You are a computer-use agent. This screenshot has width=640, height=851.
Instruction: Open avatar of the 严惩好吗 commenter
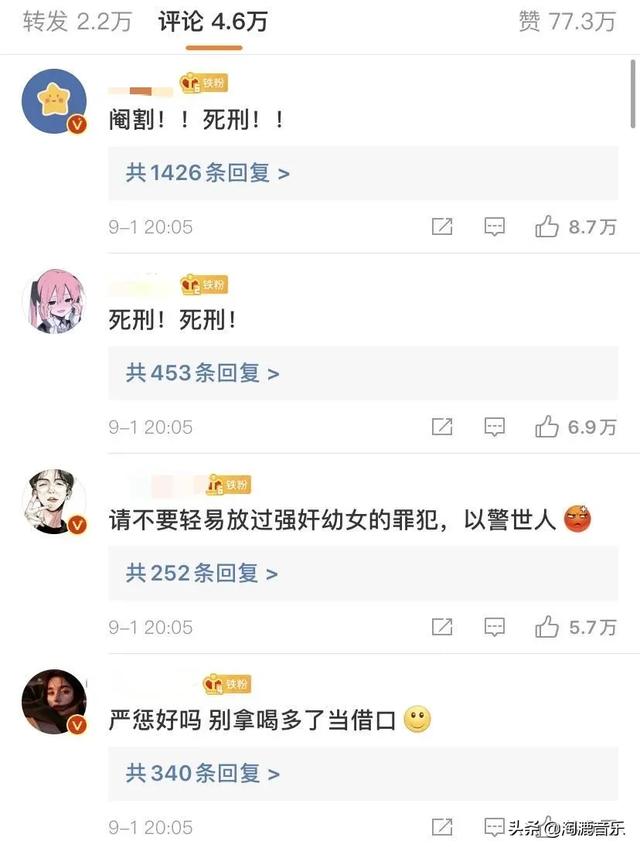coord(54,701)
